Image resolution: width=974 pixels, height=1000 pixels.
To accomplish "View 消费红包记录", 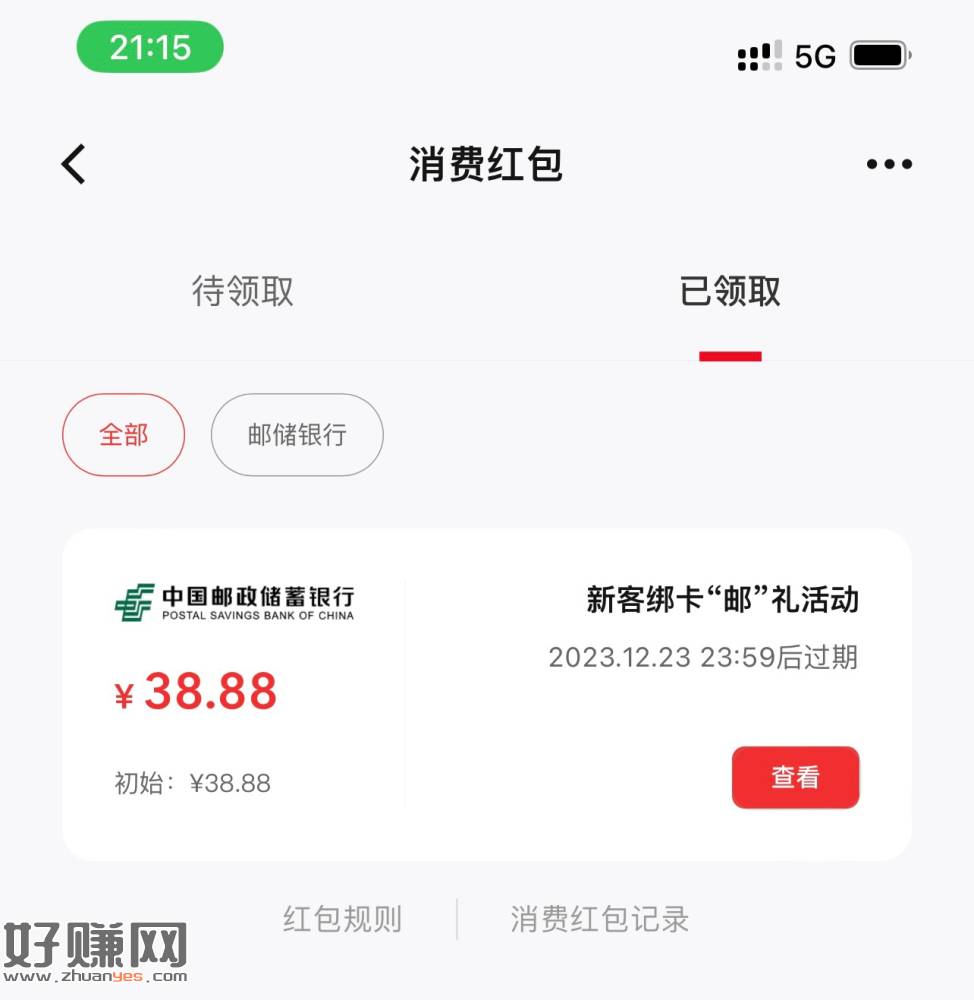I will click(599, 919).
